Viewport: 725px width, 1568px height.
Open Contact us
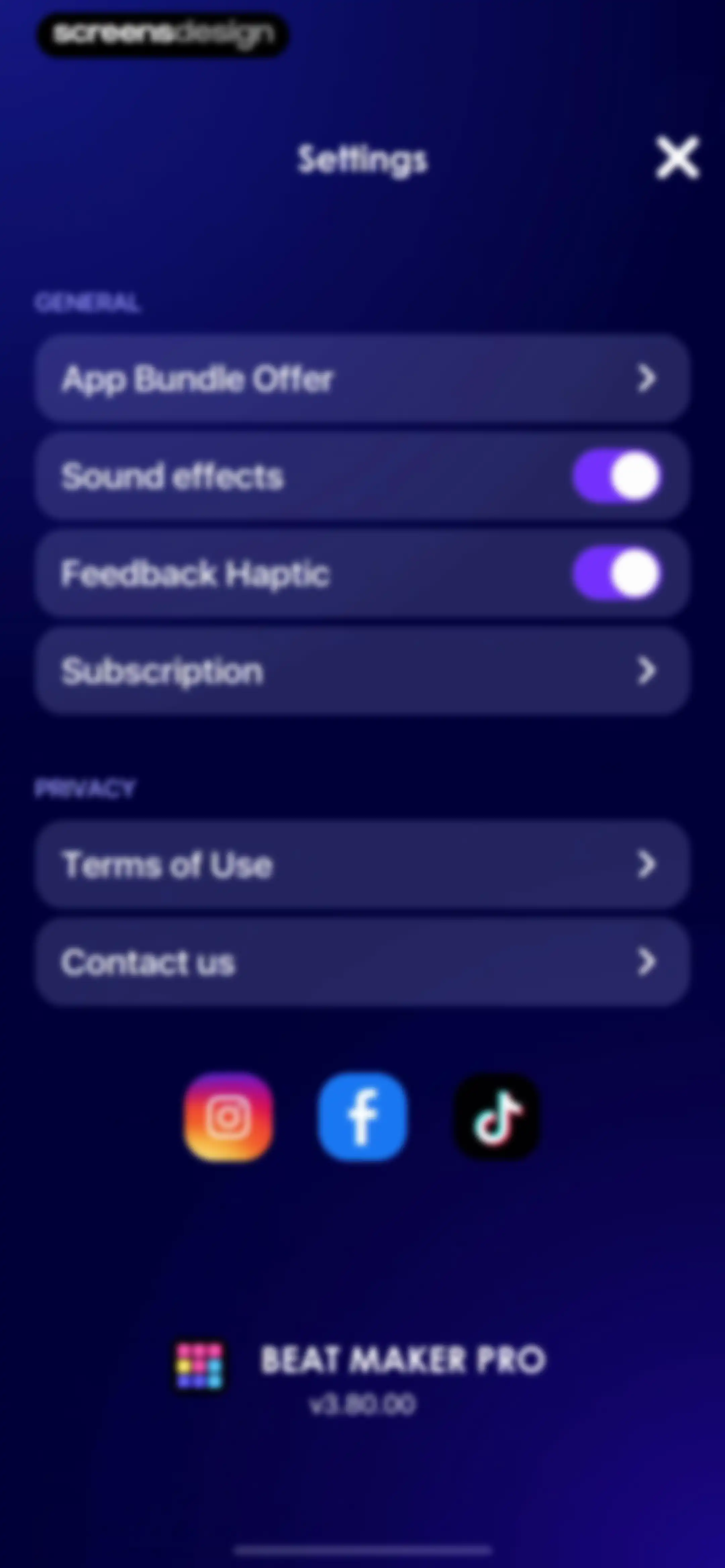[x=362, y=962]
